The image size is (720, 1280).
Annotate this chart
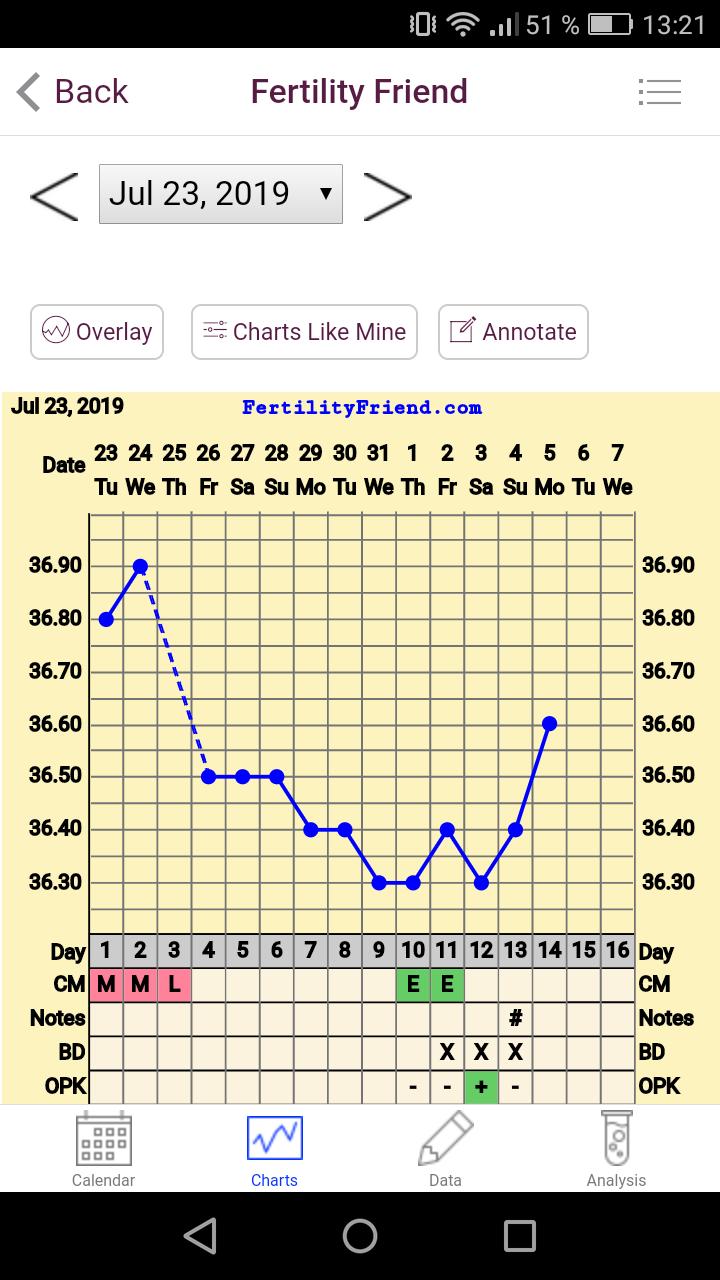pos(513,332)
